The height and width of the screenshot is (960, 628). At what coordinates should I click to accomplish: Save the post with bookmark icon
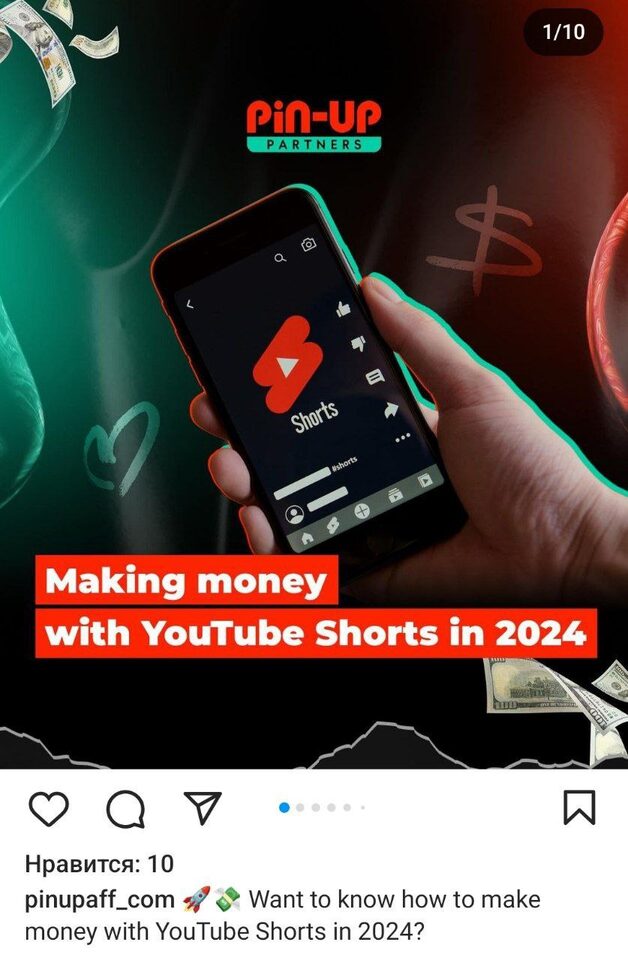coord(579,807)
